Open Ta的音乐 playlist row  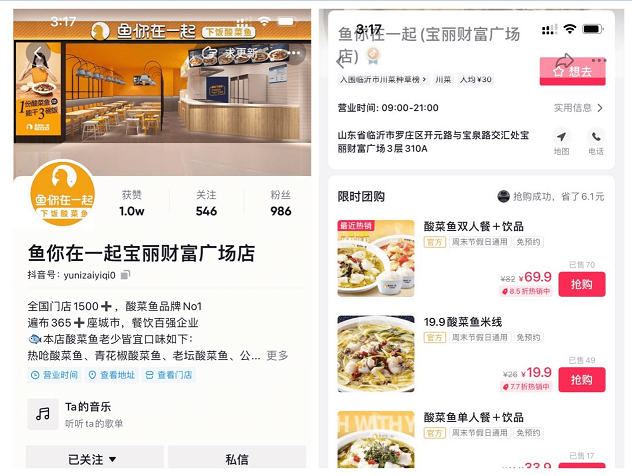coord(160,413)
